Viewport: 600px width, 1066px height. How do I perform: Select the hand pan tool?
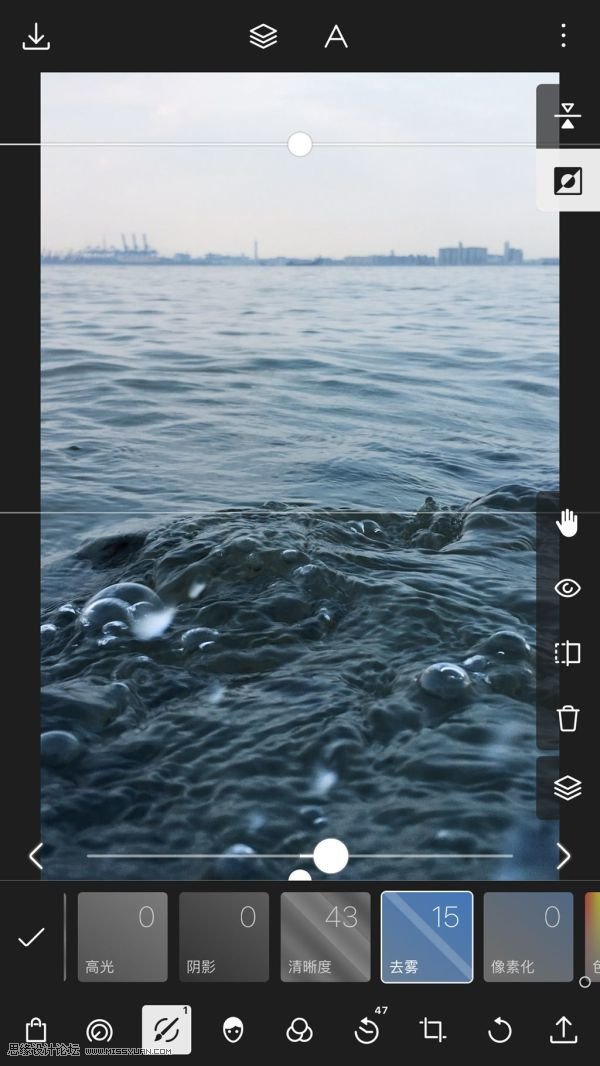tap(567, 522)
